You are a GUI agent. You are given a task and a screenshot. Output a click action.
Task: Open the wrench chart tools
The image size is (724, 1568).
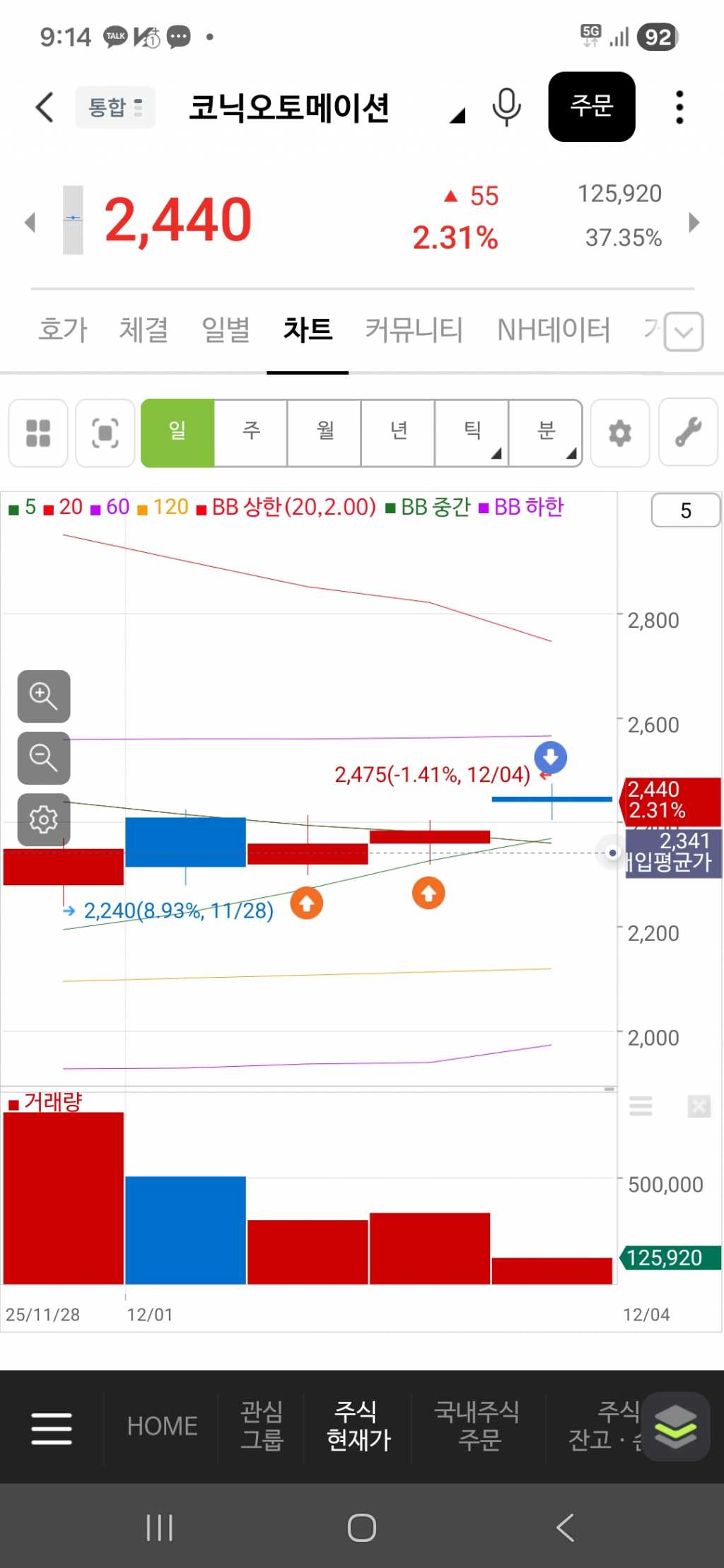pos(687,433)
